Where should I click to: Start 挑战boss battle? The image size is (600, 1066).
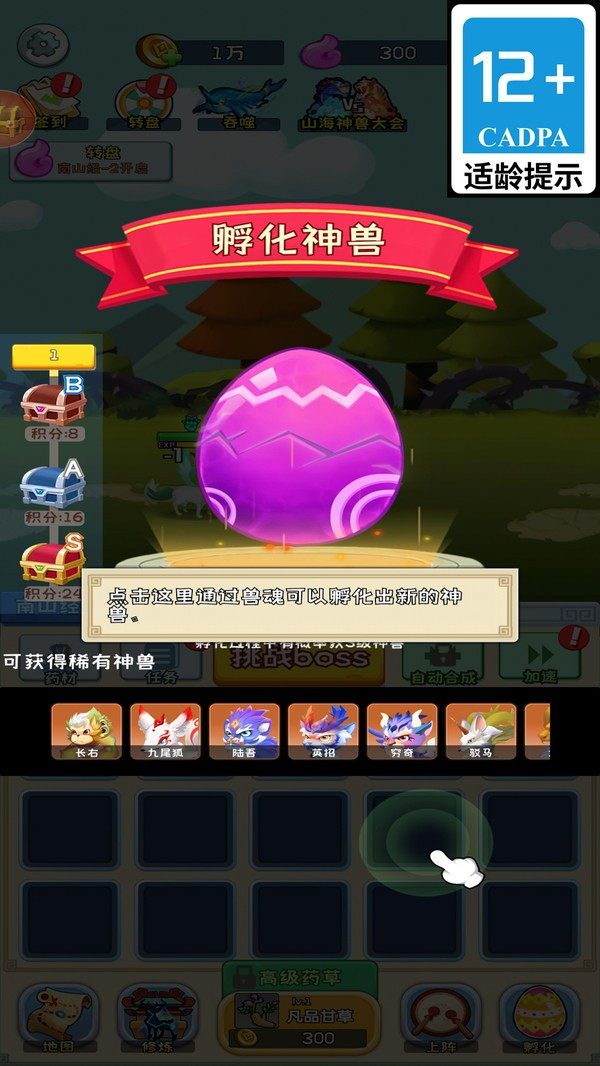point(297,660)
